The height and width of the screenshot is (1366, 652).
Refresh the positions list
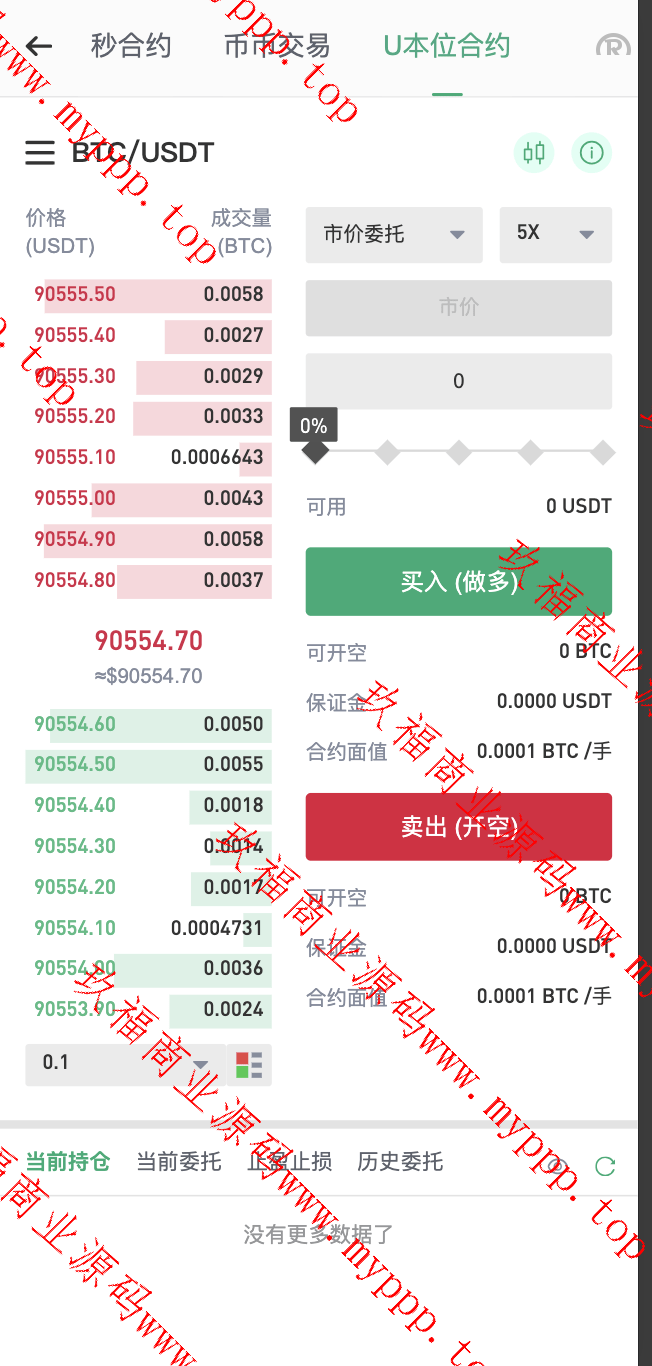tap(605, 1166)
